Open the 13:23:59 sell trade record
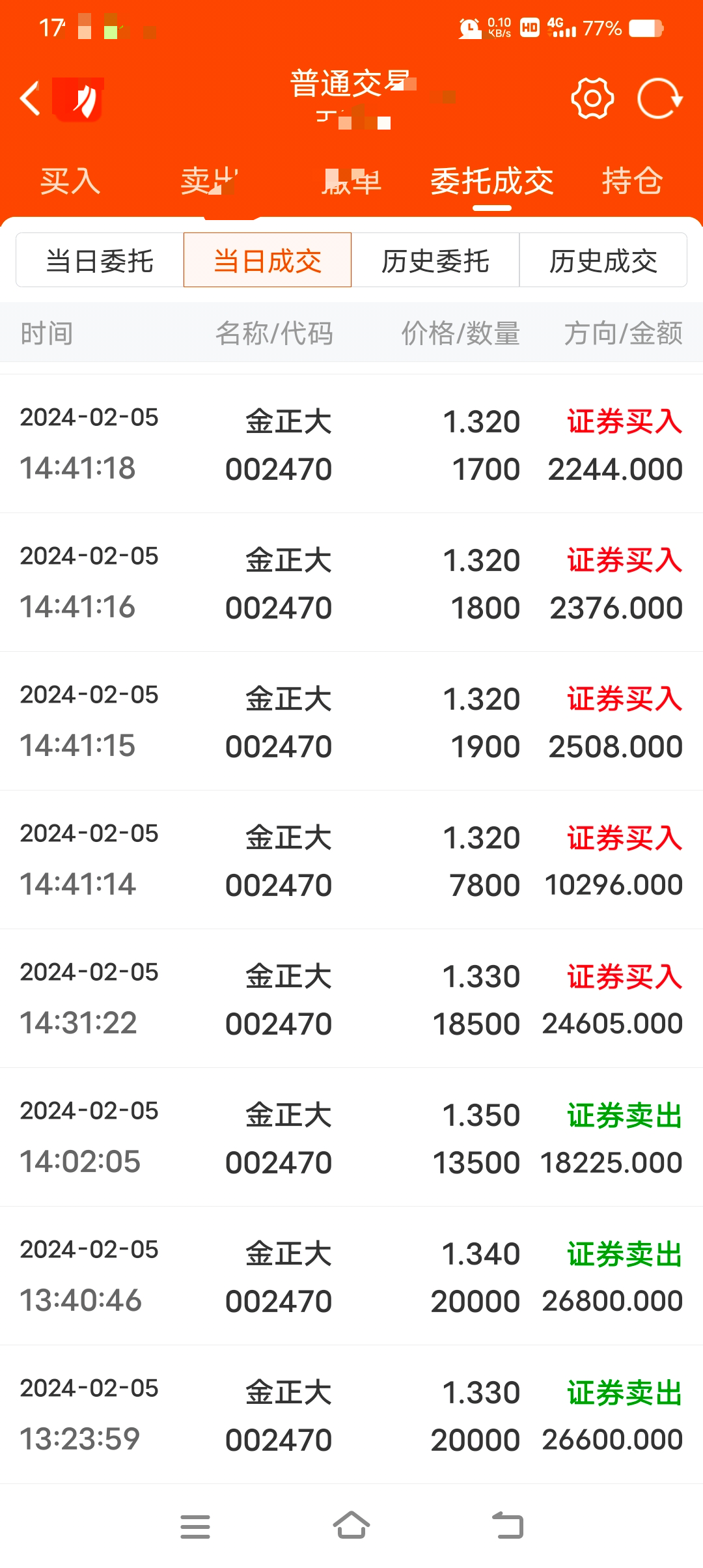The width and height of the screenshot is (703, 1568). point(351,1414)
